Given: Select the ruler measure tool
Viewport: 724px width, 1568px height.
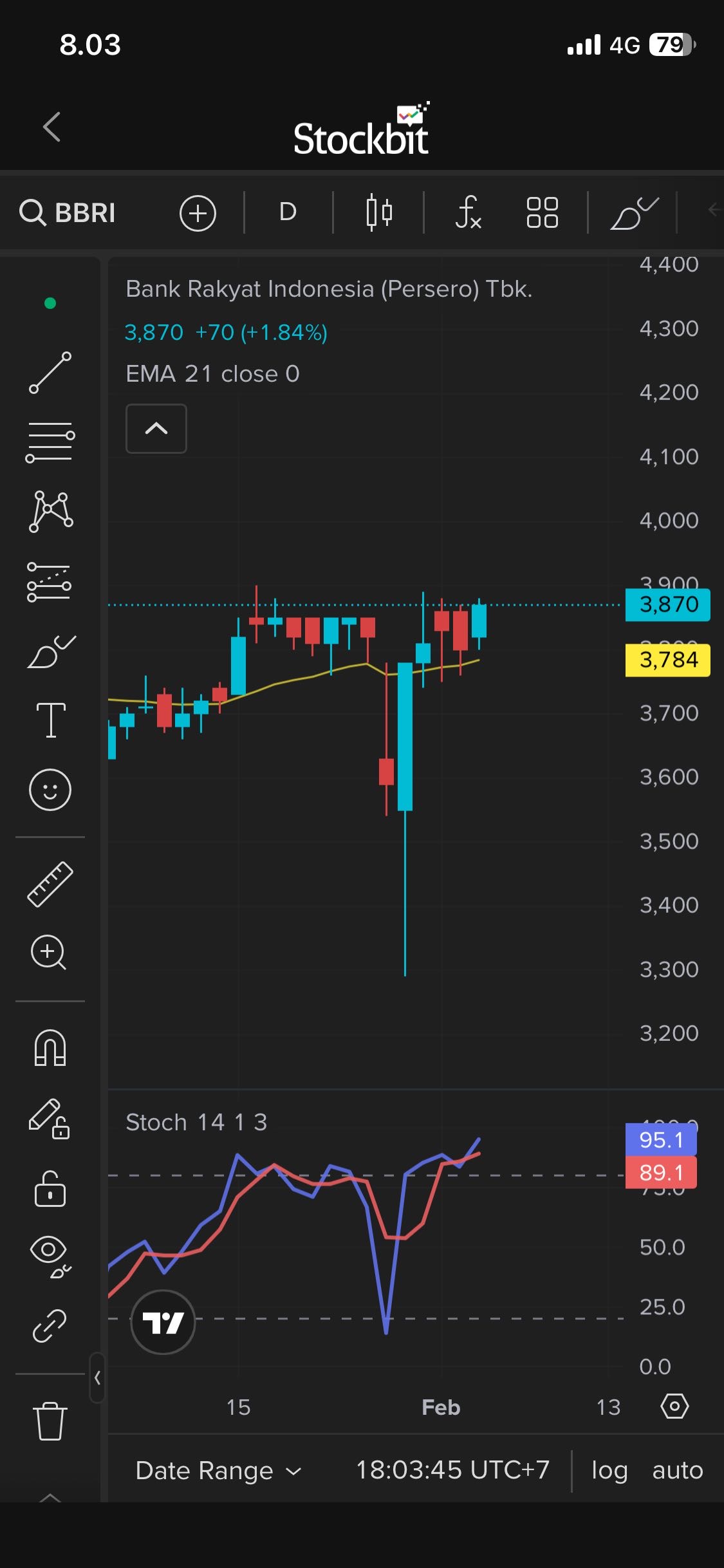Looking at the screenshot, I should 50,884.
